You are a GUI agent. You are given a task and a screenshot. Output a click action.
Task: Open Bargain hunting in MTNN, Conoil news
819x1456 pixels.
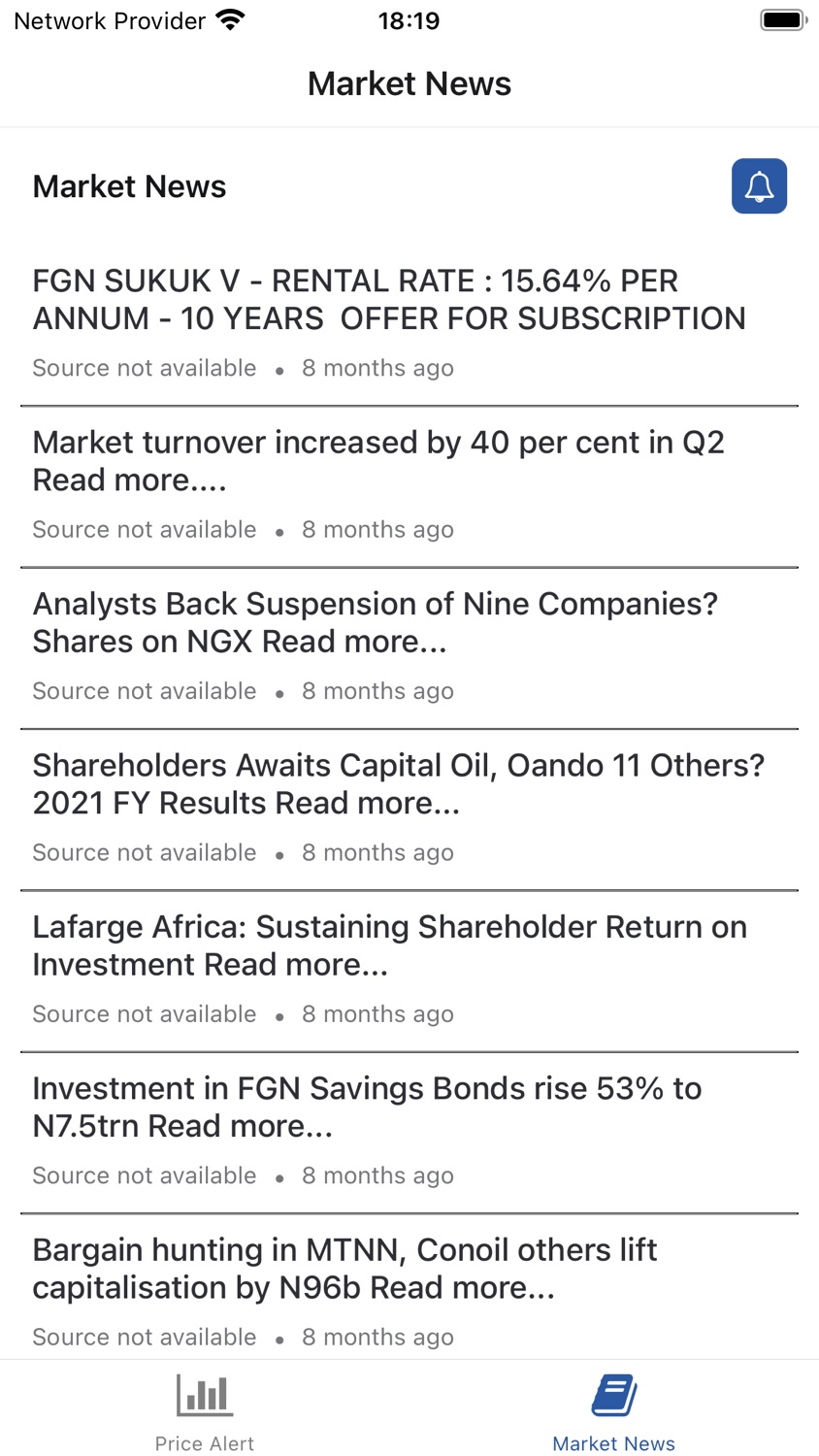(409, 1288)
